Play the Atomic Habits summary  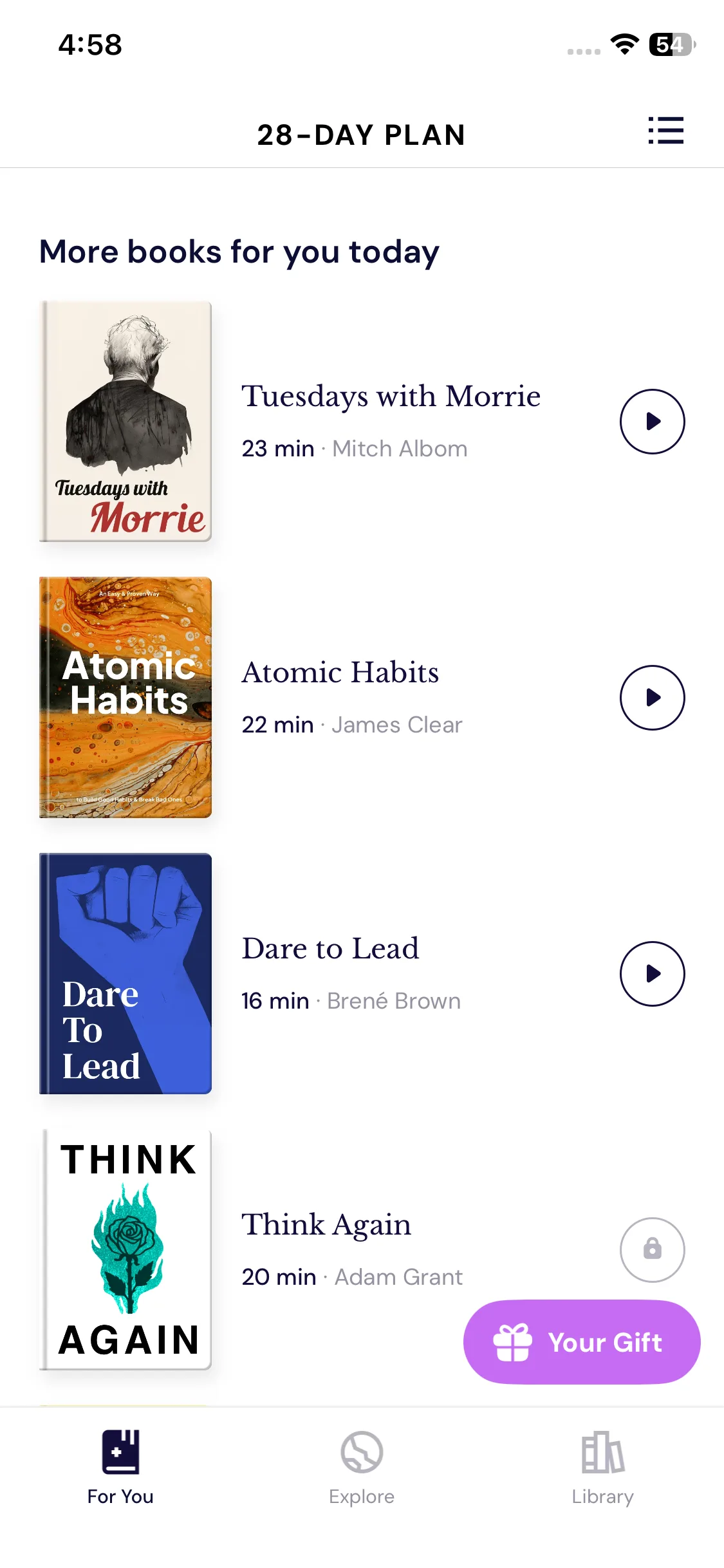pos(652,698)
